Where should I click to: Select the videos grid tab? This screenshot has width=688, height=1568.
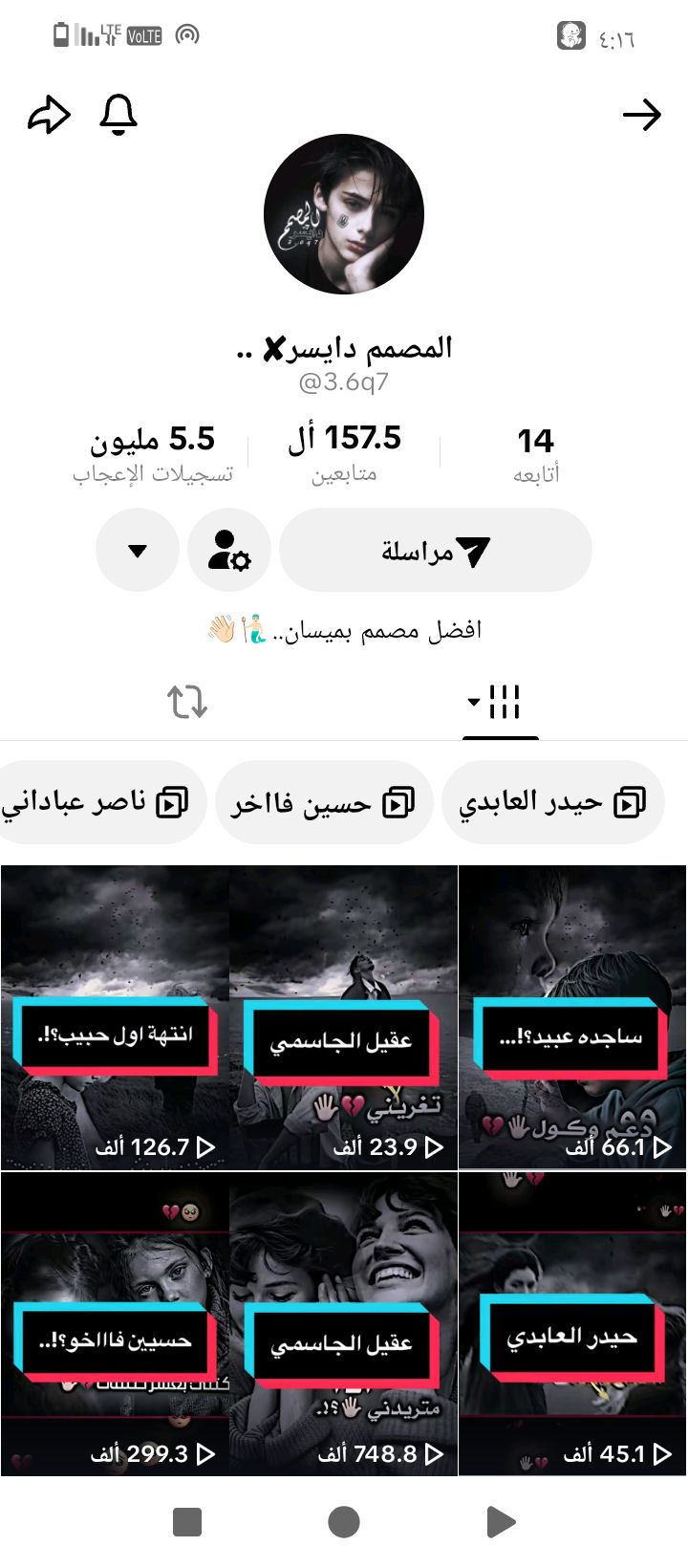pyautogui.click(x=500, y=702)
